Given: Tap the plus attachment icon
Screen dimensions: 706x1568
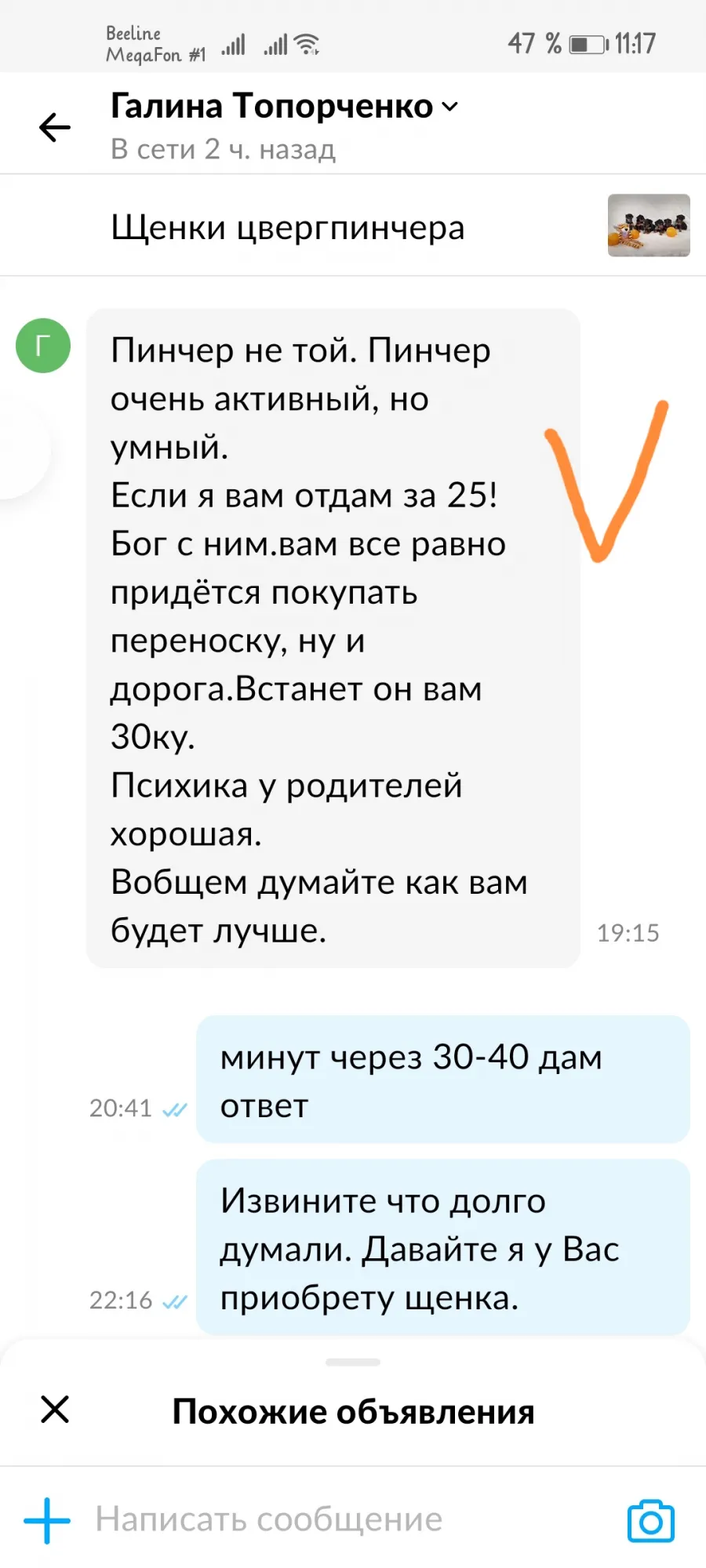Looking at the screenshot, I should point(47,1520).
